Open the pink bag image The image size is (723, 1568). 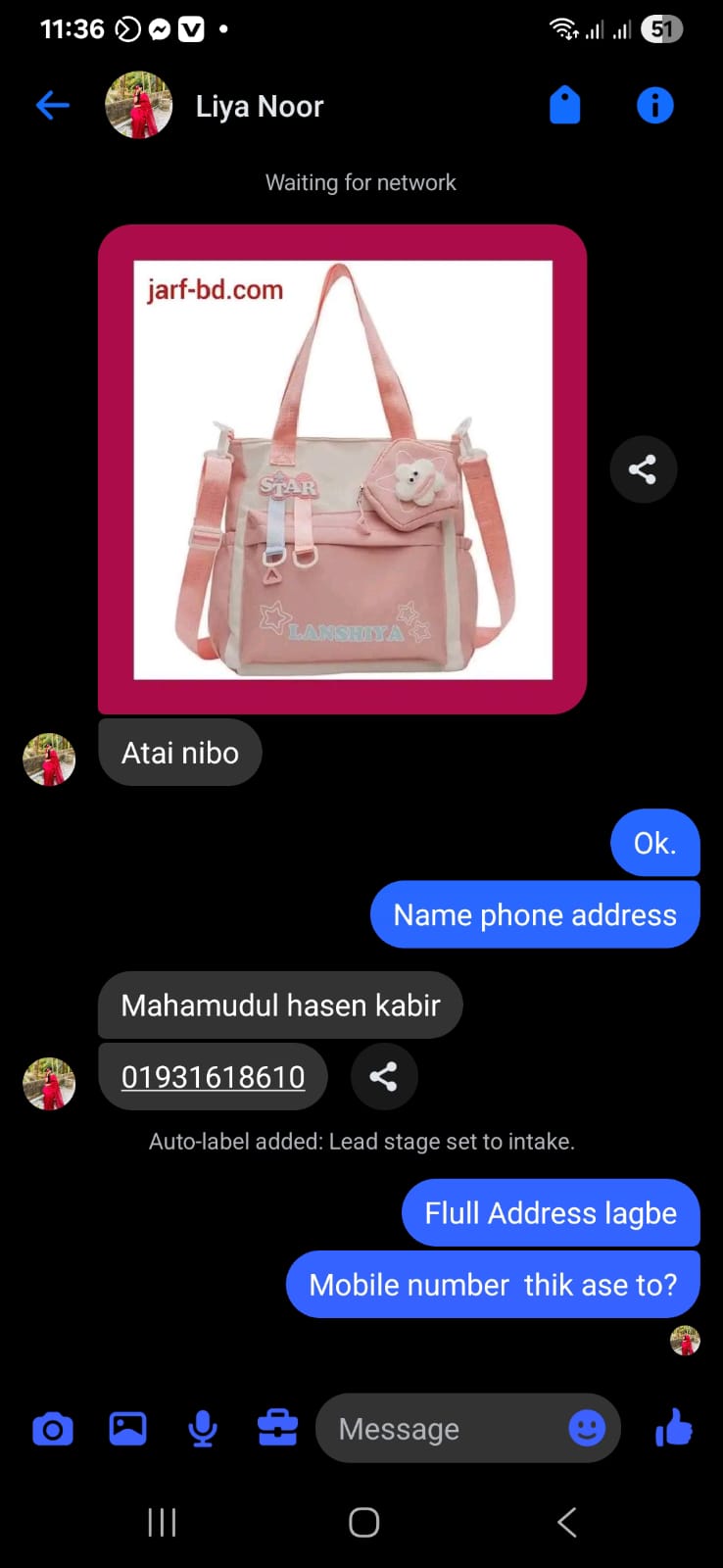point(342,469)
